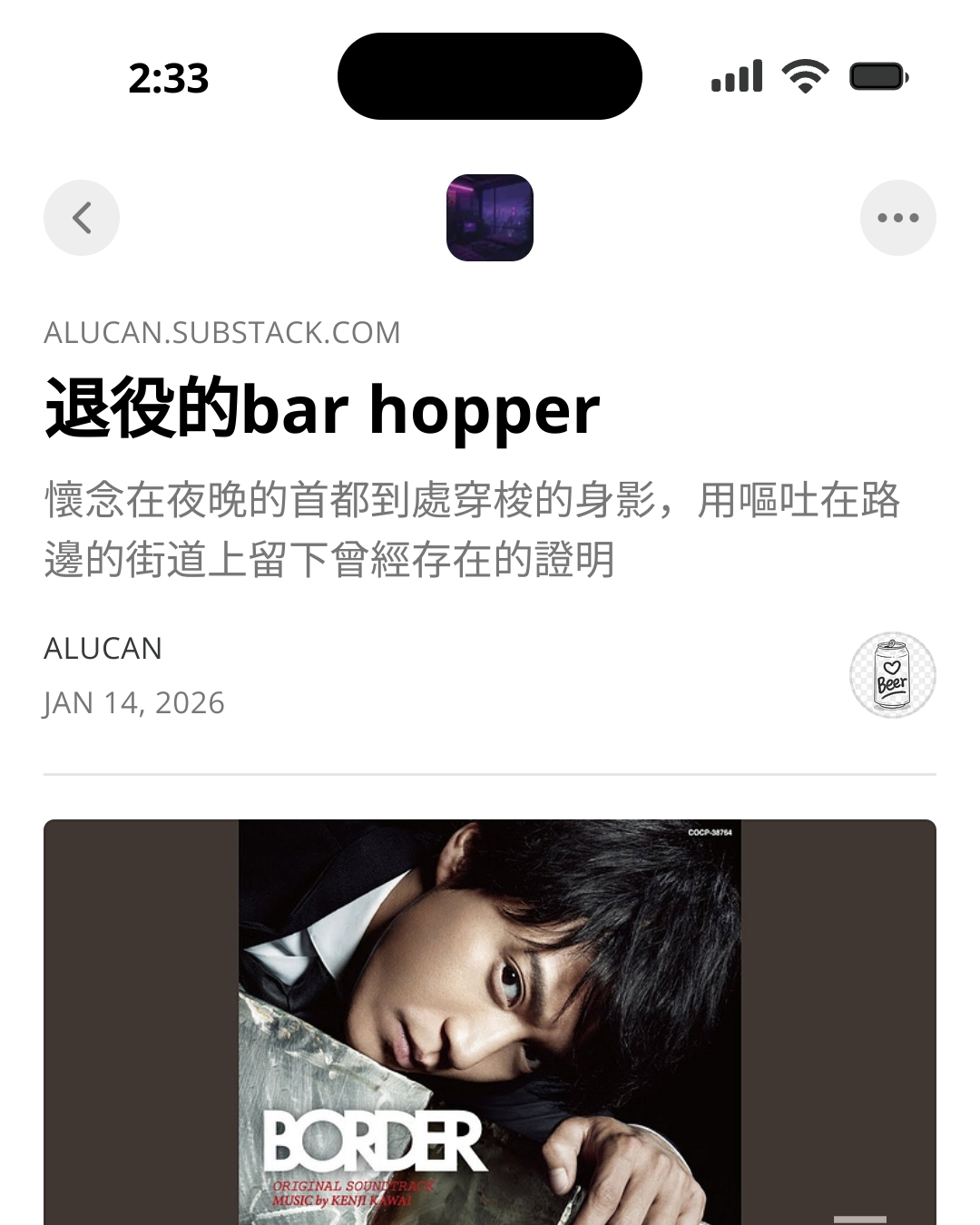Image resolution: width=980 pixels, height=1225 pixels.
Task: Visit the ALUCAN author name link
Action: 103,649
